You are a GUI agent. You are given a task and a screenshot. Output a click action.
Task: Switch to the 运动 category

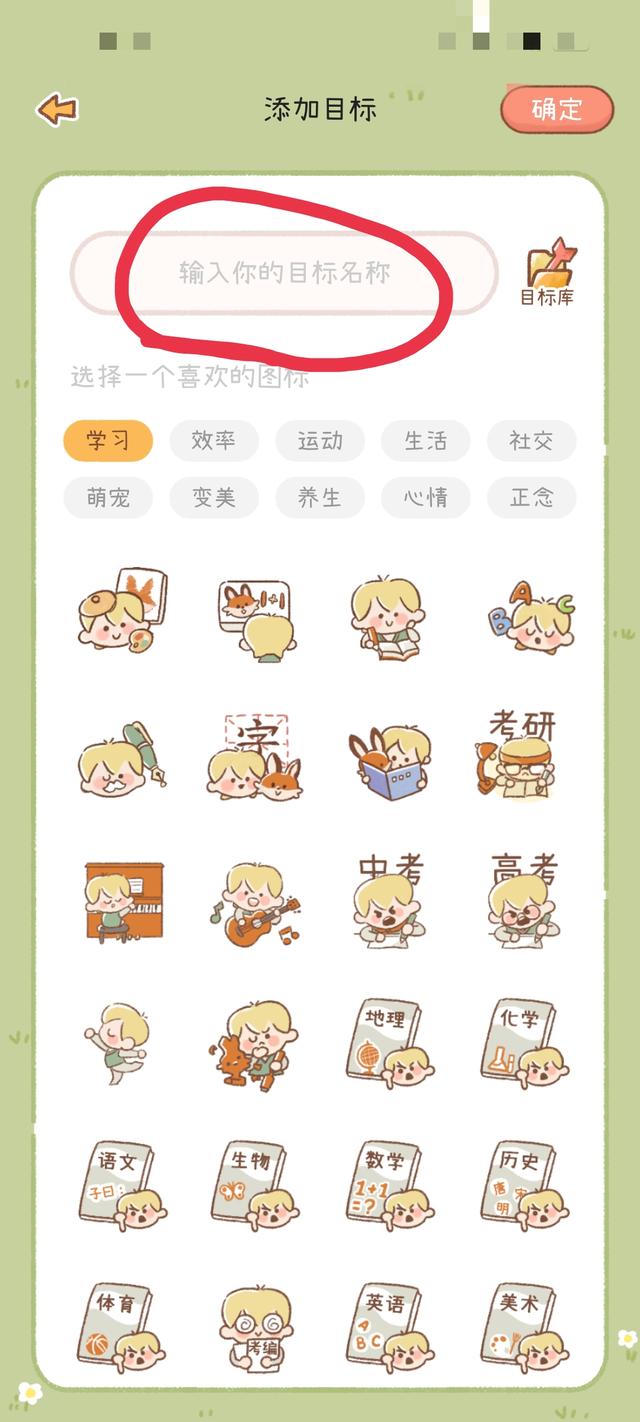click(320, 441)
